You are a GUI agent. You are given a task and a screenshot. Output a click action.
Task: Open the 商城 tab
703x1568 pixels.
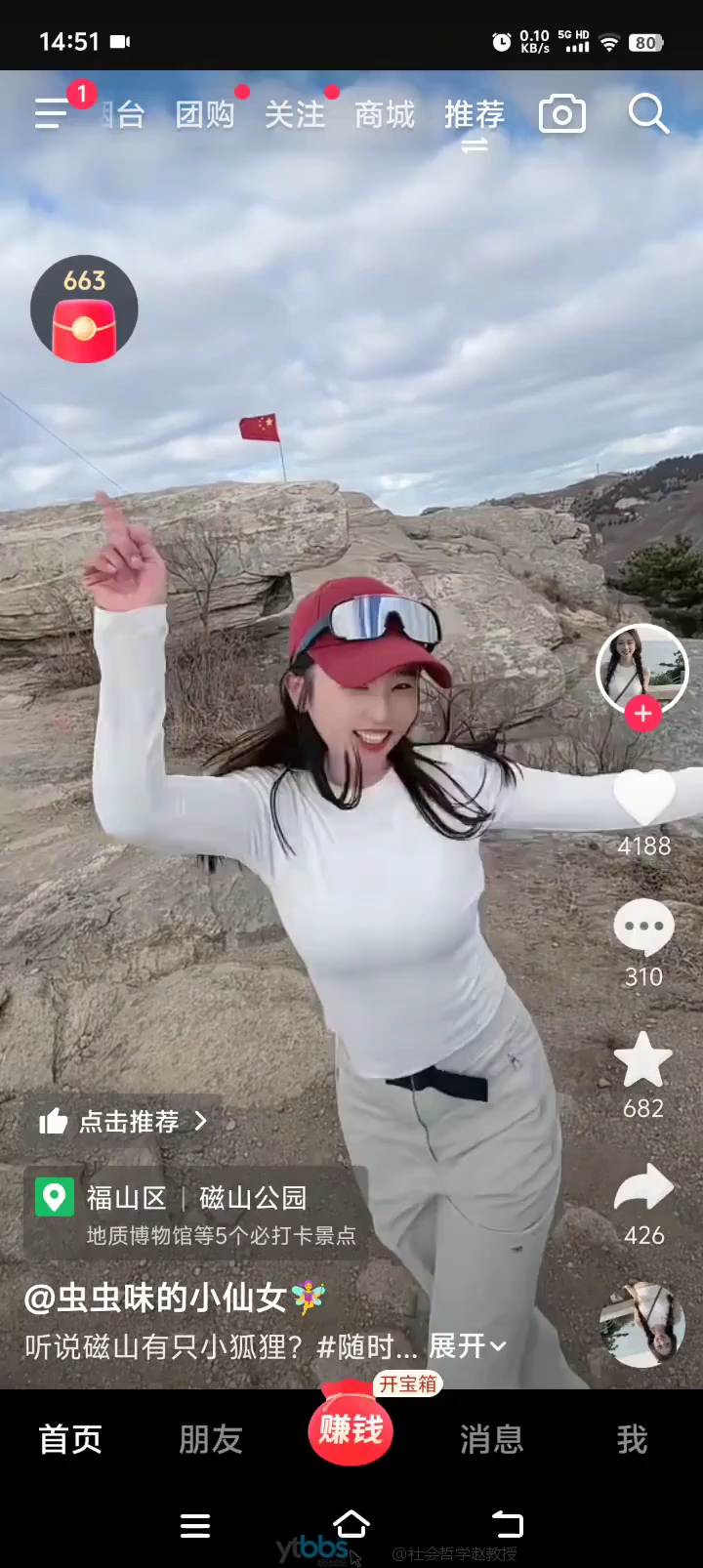click(x=385, y=115)
